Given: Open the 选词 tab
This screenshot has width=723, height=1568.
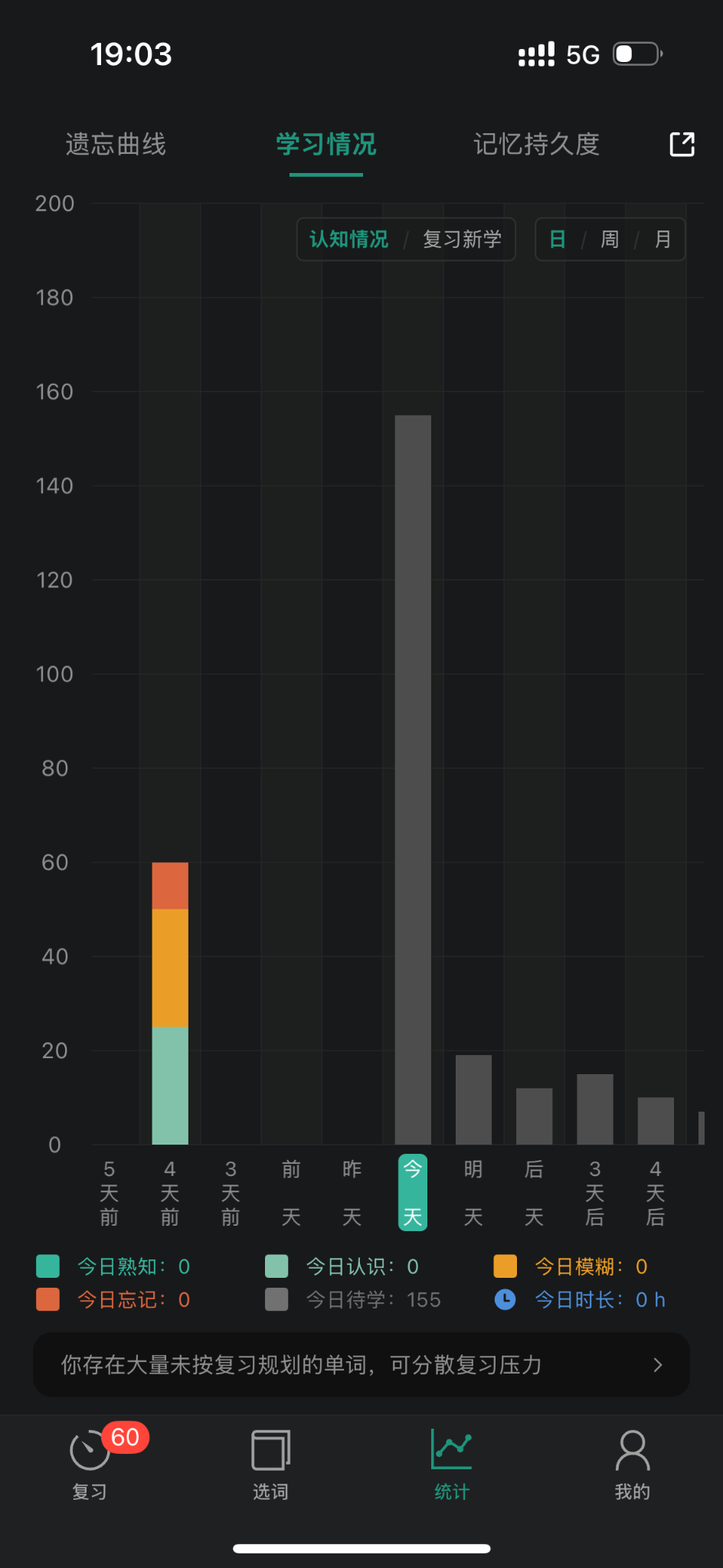Looking at the screenshot, I should pyautogui.click(x=271, y=1462).
